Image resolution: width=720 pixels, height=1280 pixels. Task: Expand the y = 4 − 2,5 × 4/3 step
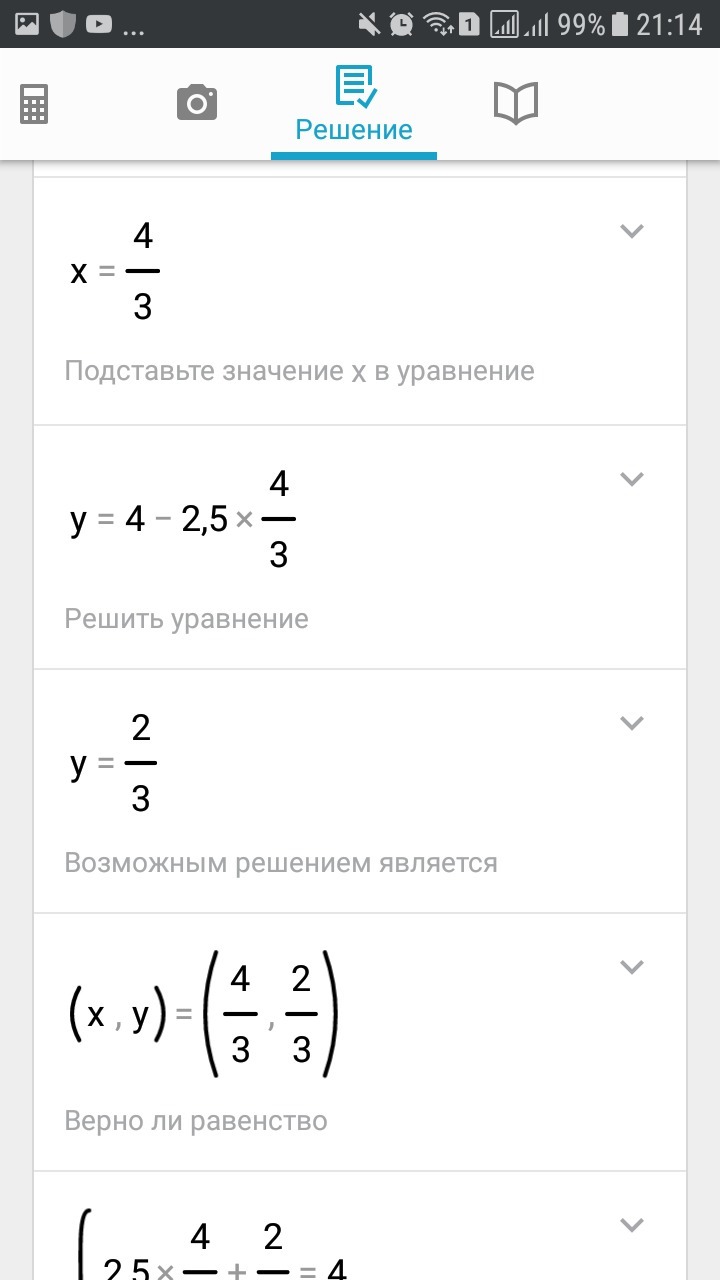point(631,479)
